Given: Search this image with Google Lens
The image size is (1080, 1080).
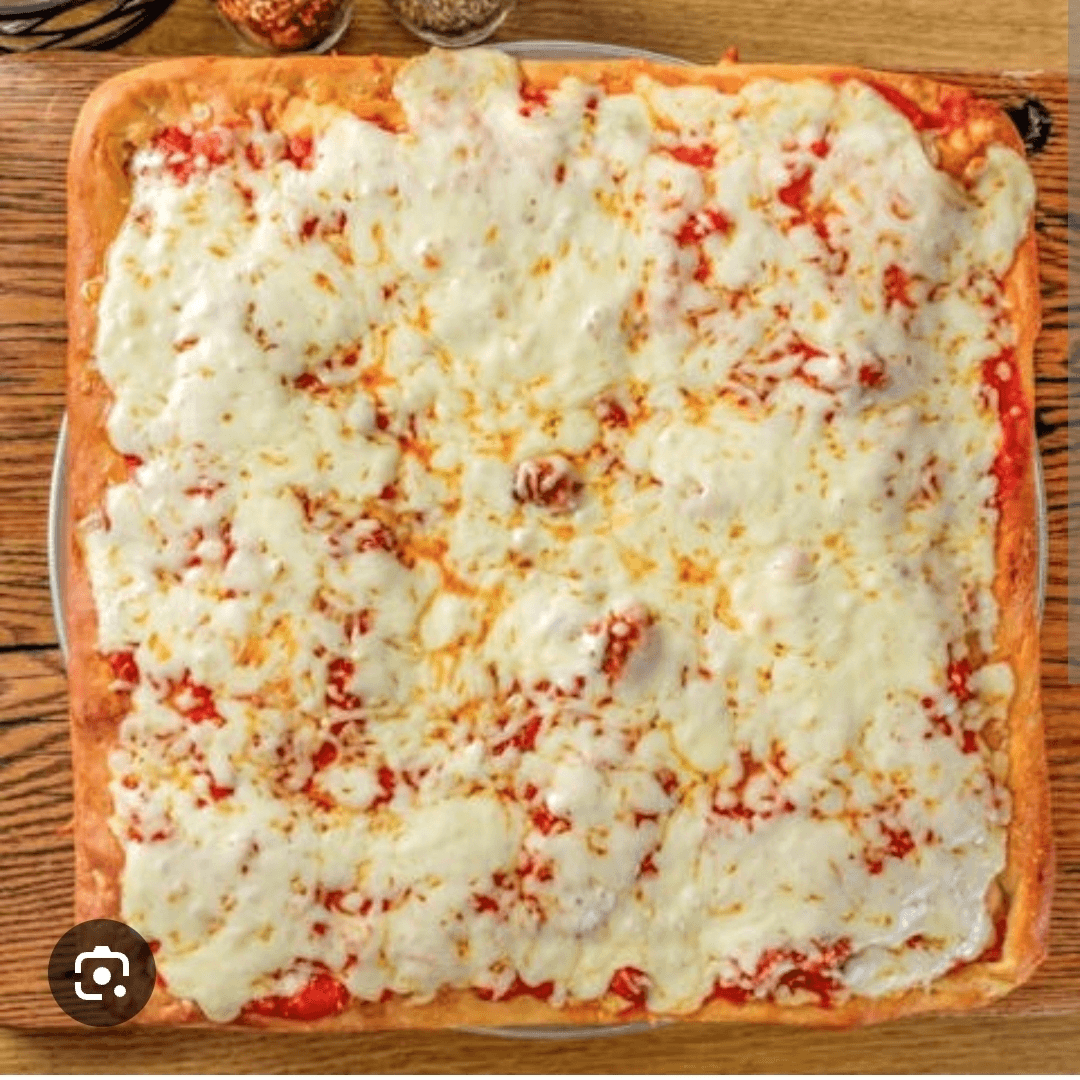Looking at the screenshot, I should [102, 972].
